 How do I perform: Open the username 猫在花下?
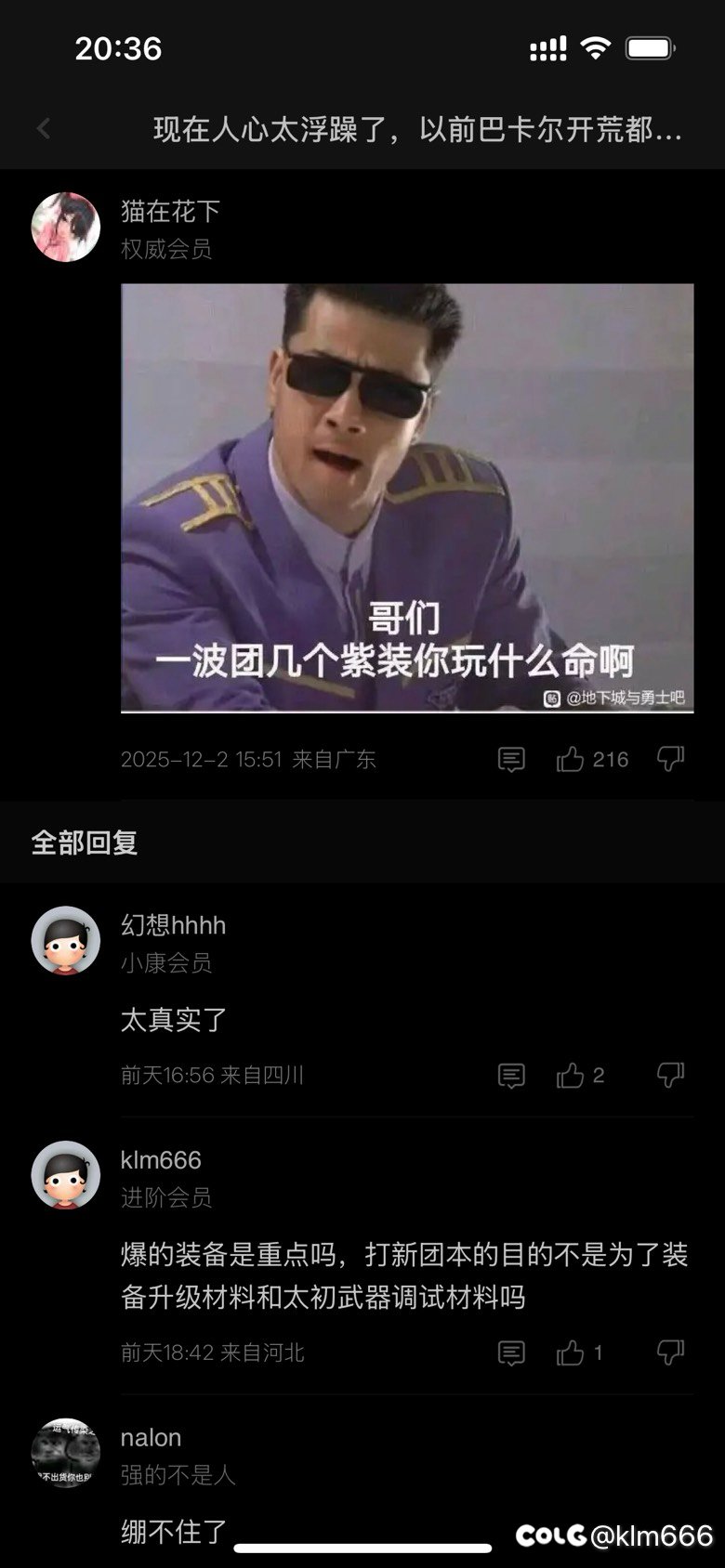click(170, 211)
